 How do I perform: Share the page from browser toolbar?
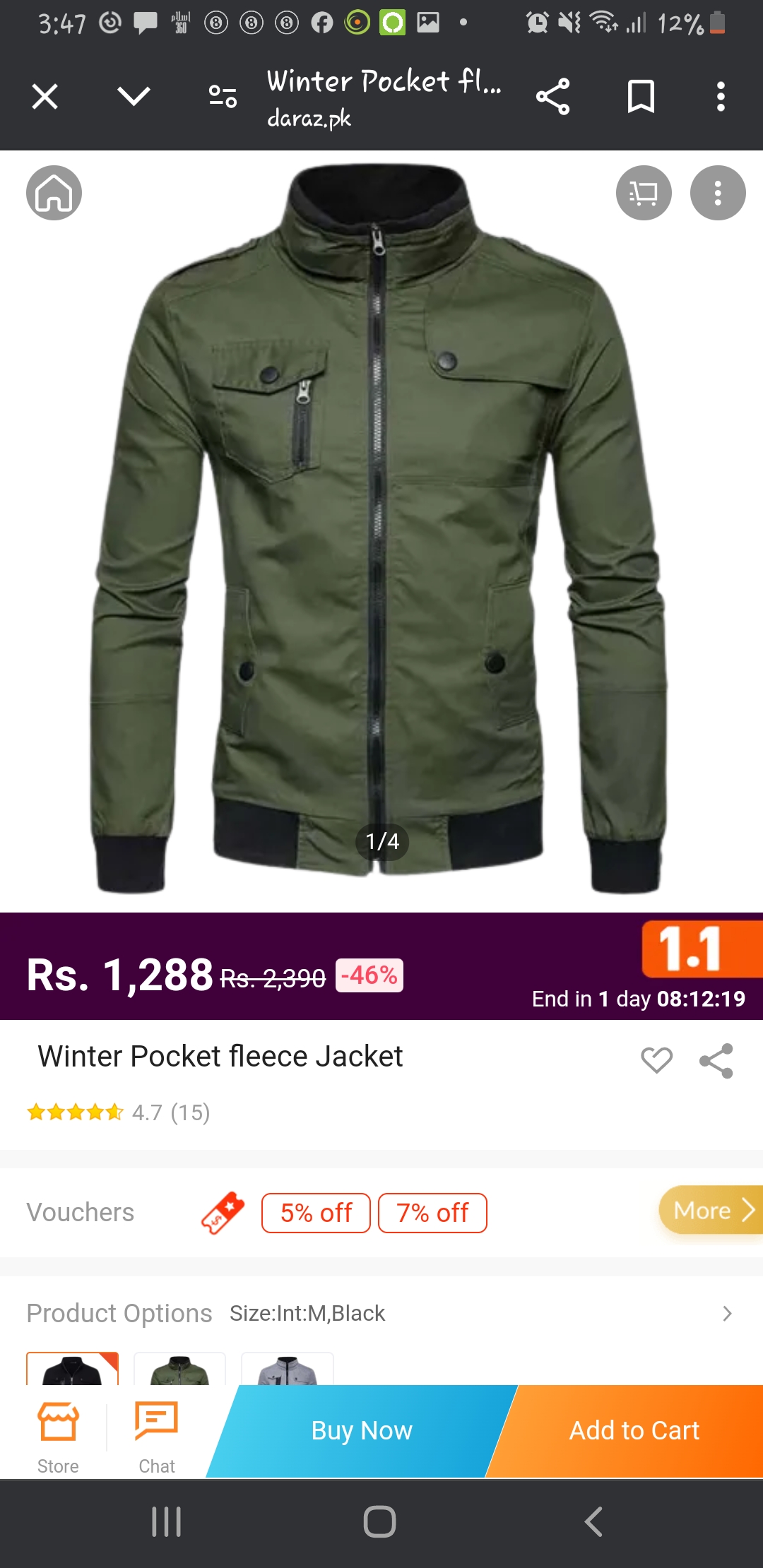pyautogui.click(x=552, y=97)
